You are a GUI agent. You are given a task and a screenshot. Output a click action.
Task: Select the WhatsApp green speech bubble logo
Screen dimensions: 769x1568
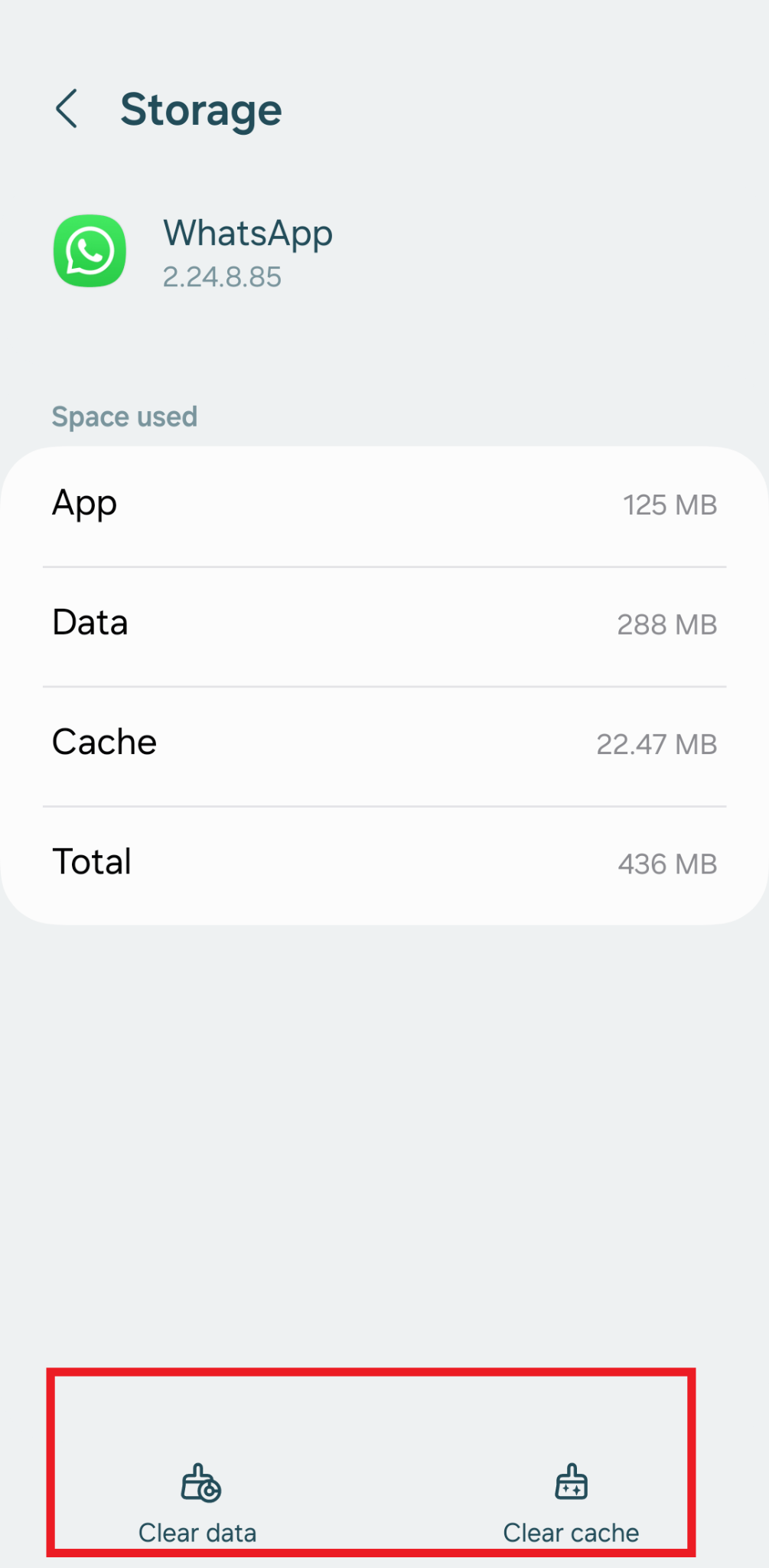click(x=89, y=251)
